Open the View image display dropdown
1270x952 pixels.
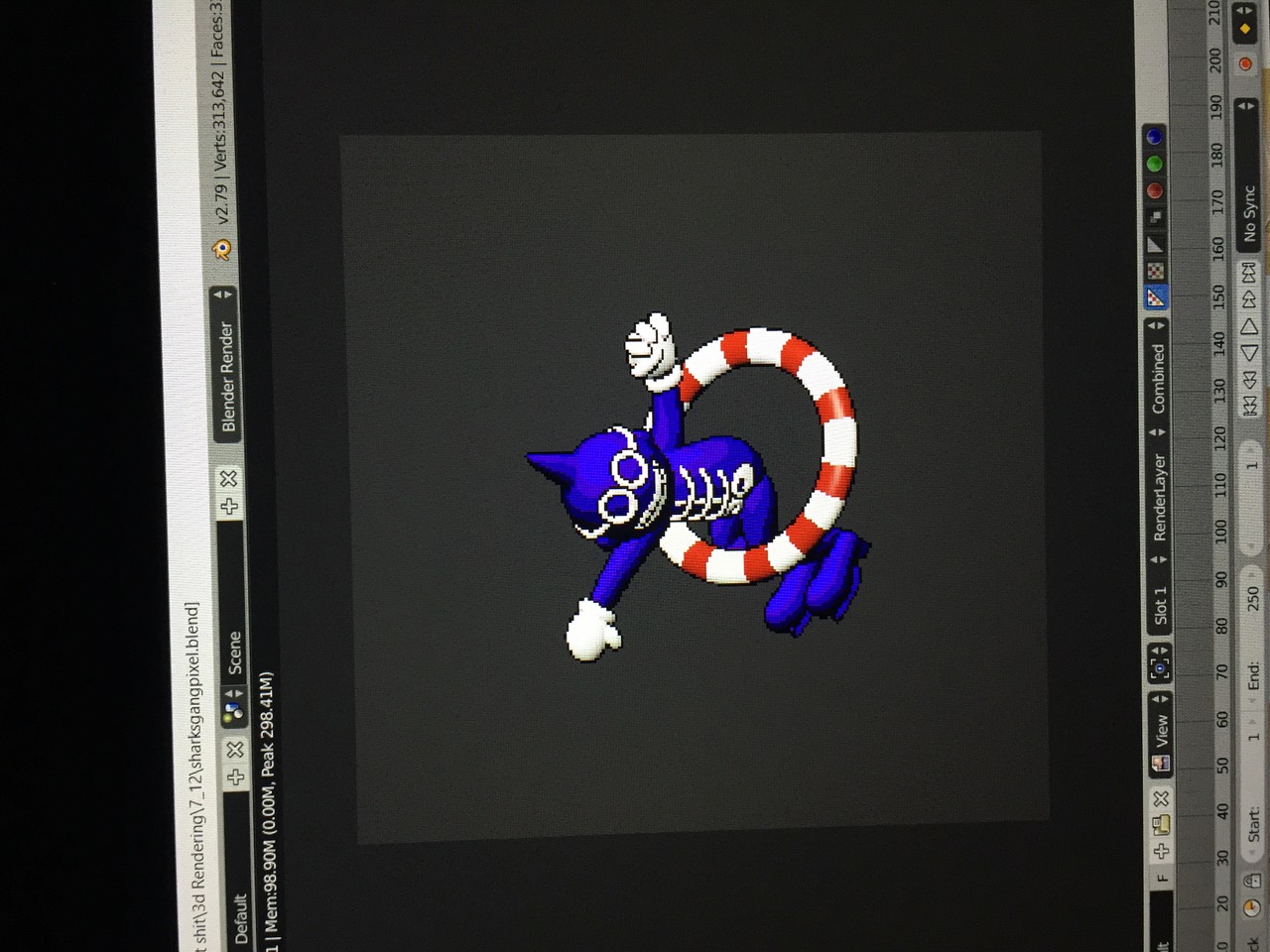1160,729
